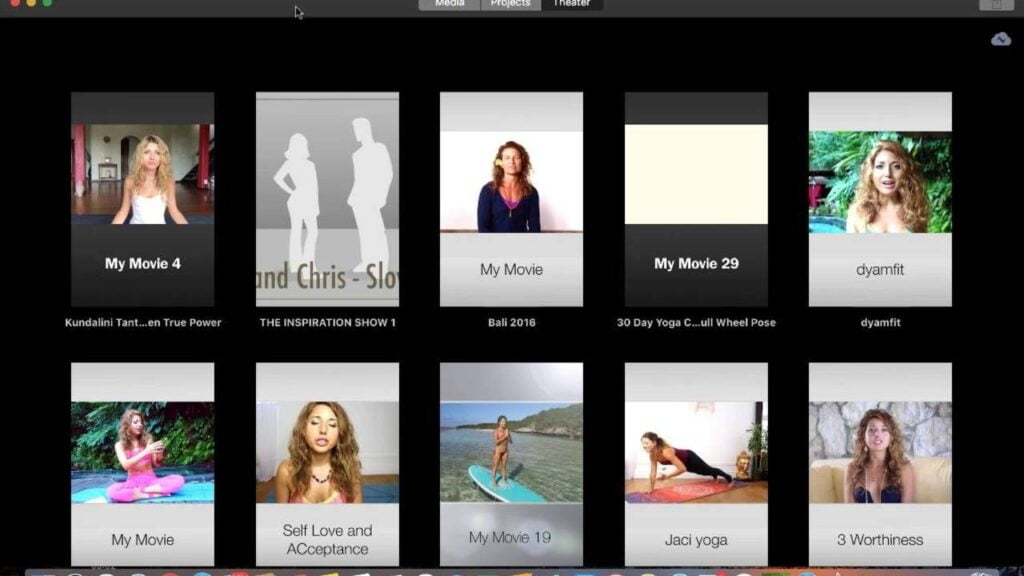Open the Jaci yoga movie
This screenshot has height=576, width=1024.
click(x=696, y=465)
